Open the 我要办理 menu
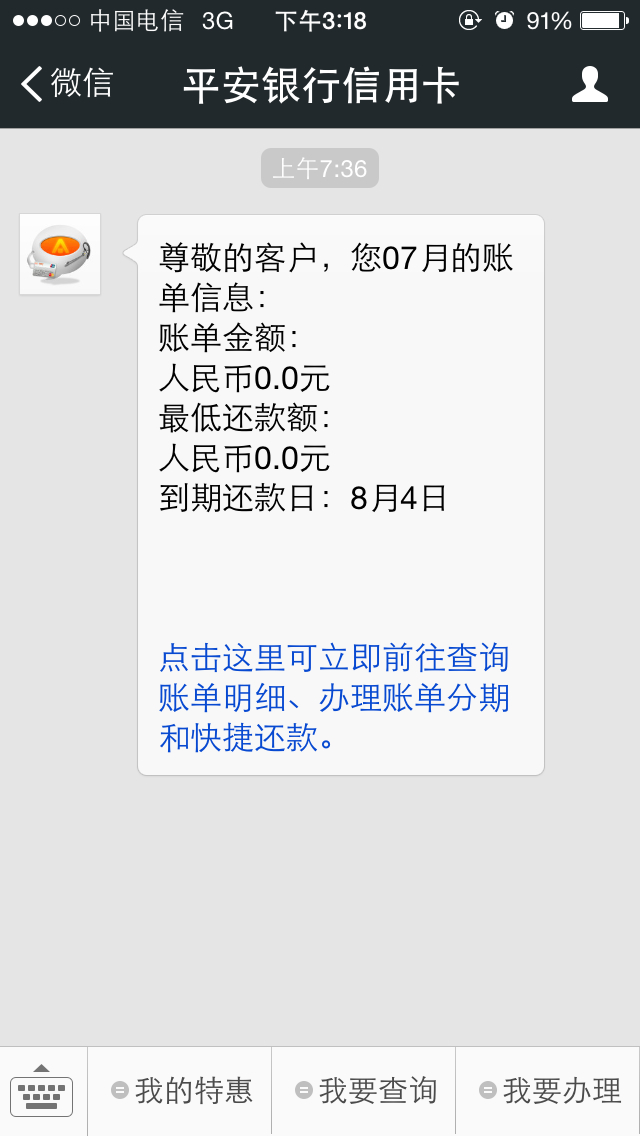Screen dimensions: 640x1136 (549, 1090)
